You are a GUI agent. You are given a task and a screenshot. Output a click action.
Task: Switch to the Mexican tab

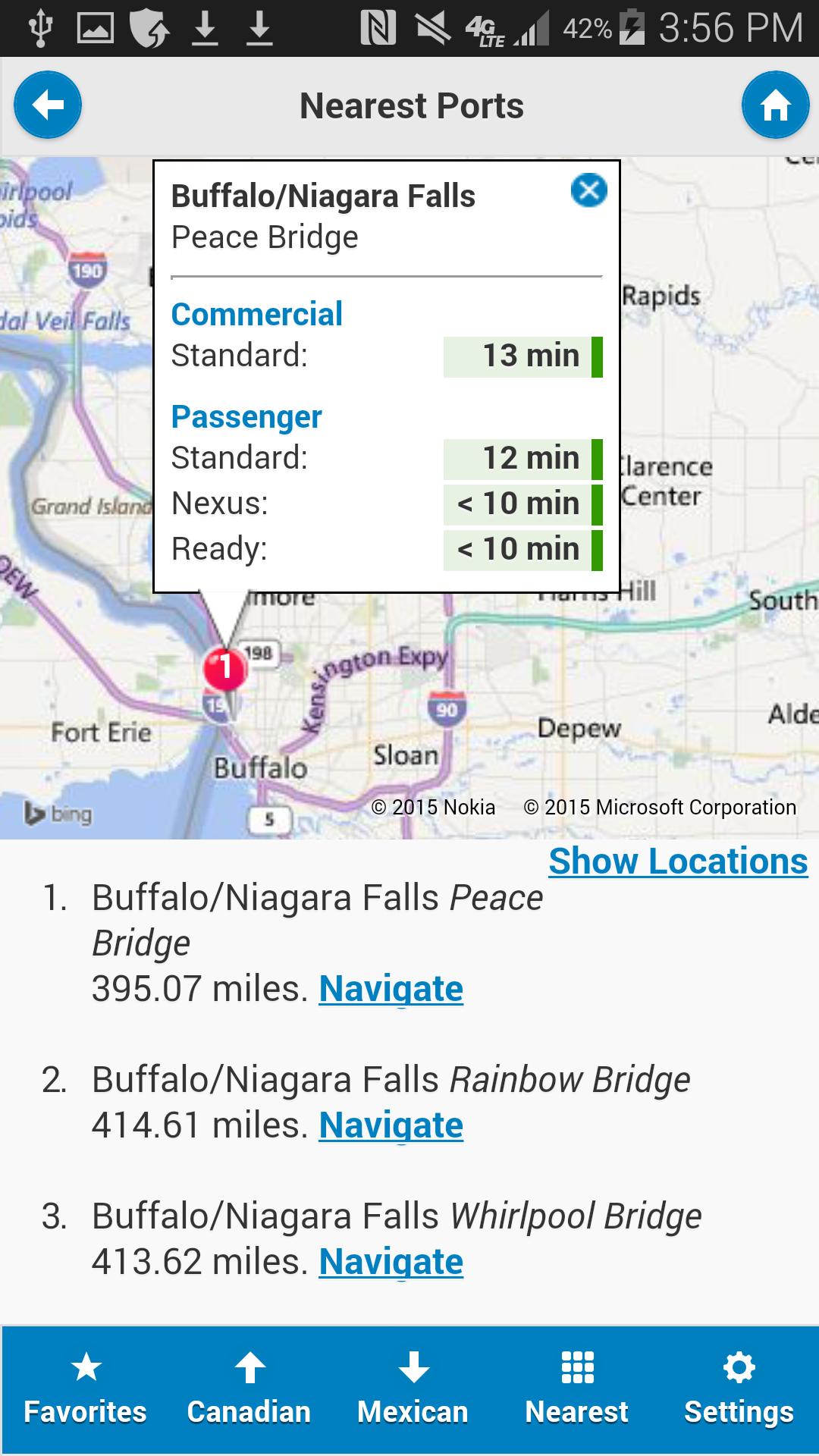click(x=413, y=1391)
